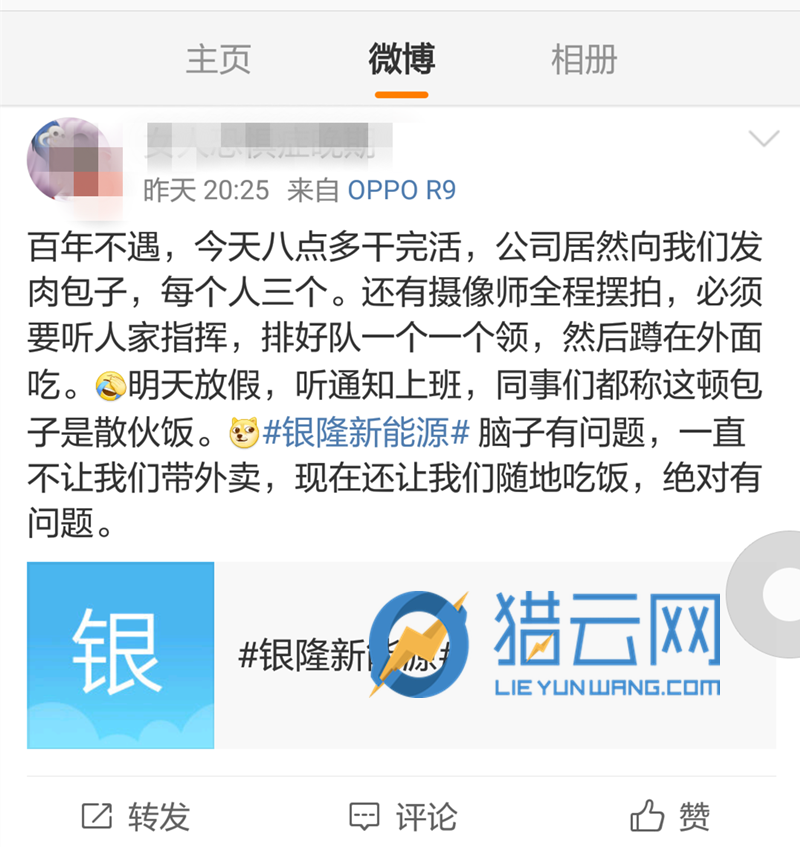Click the blue 银 logo in the image
Viewport: 800px width, 847px height.
(120, 655)
